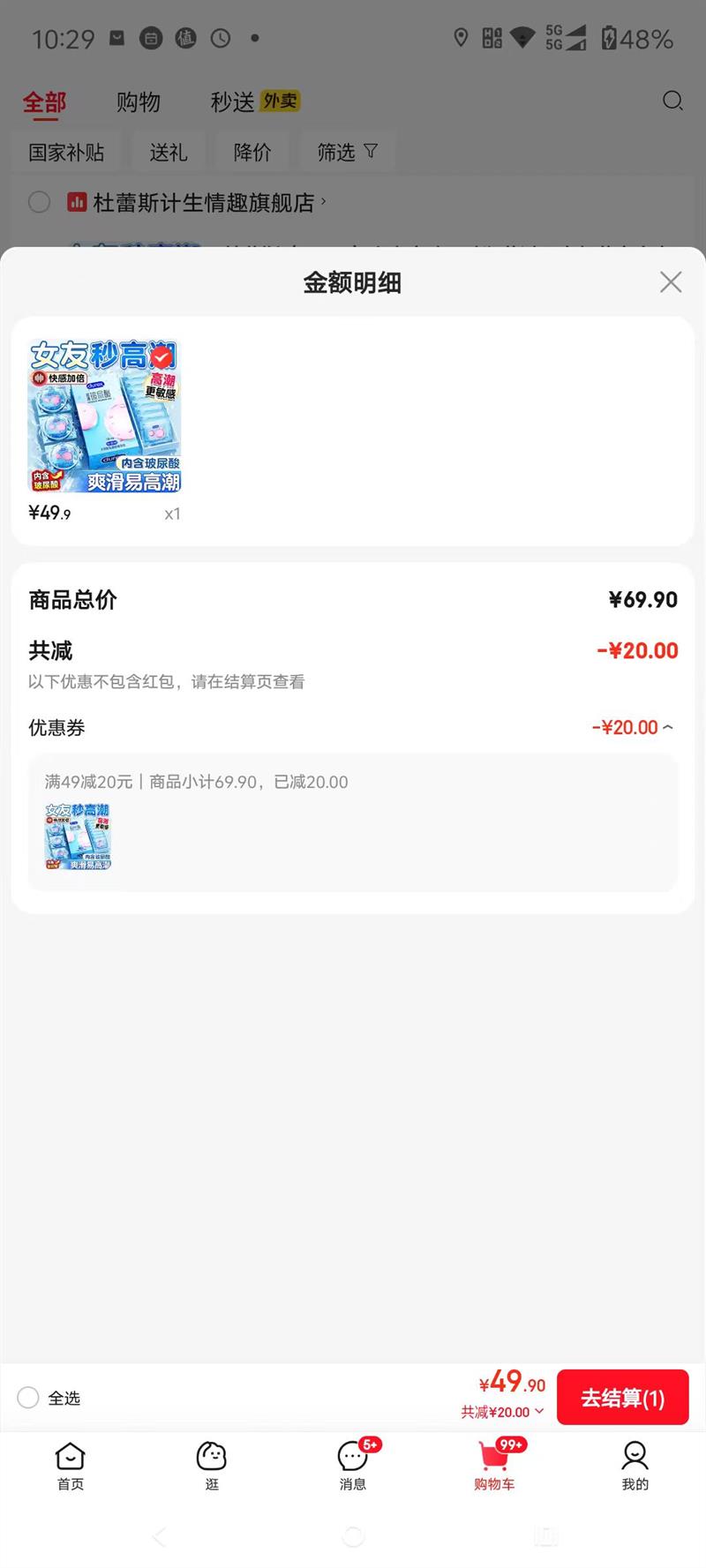Screen dimensions: 706x1568
Task: Open the system clock/alarm status icon
Action: click(221, 38)
